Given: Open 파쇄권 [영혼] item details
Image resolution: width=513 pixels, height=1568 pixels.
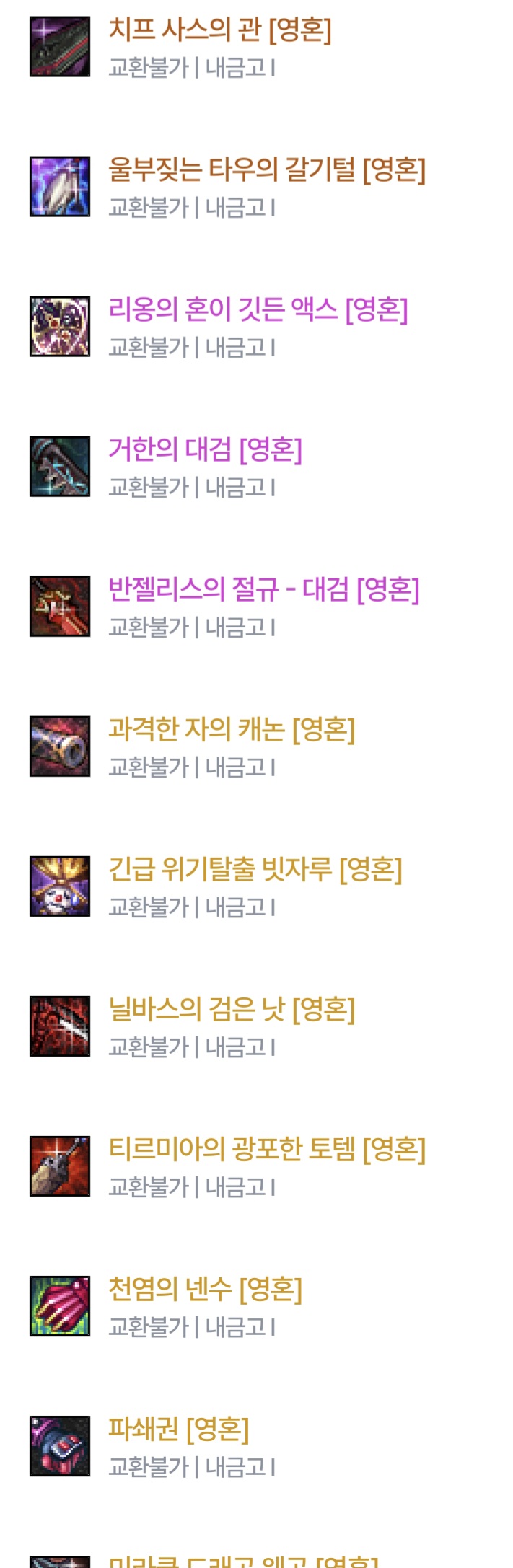Looking at the screenshot, I should click(x=178, y=1430).
